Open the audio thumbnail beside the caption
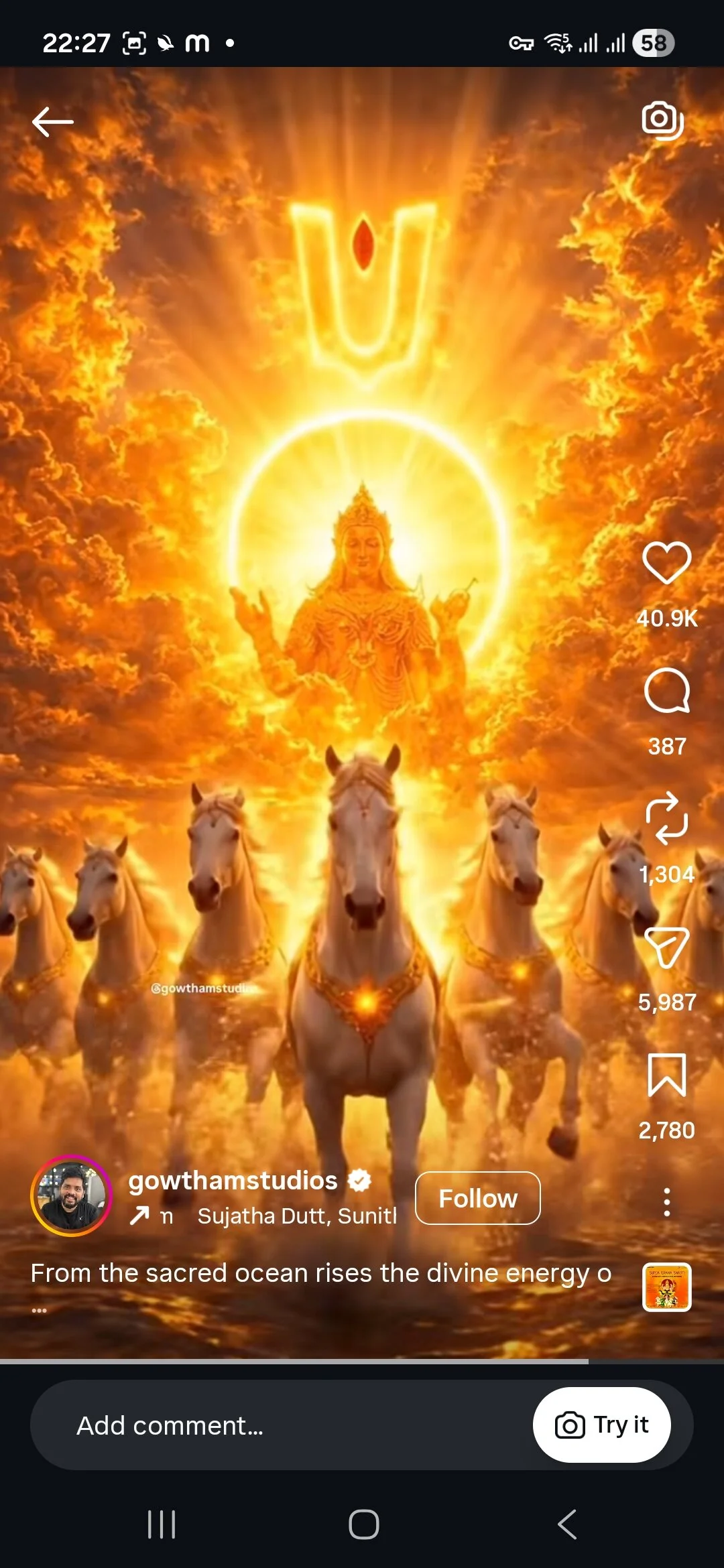 click(666, 1287)
